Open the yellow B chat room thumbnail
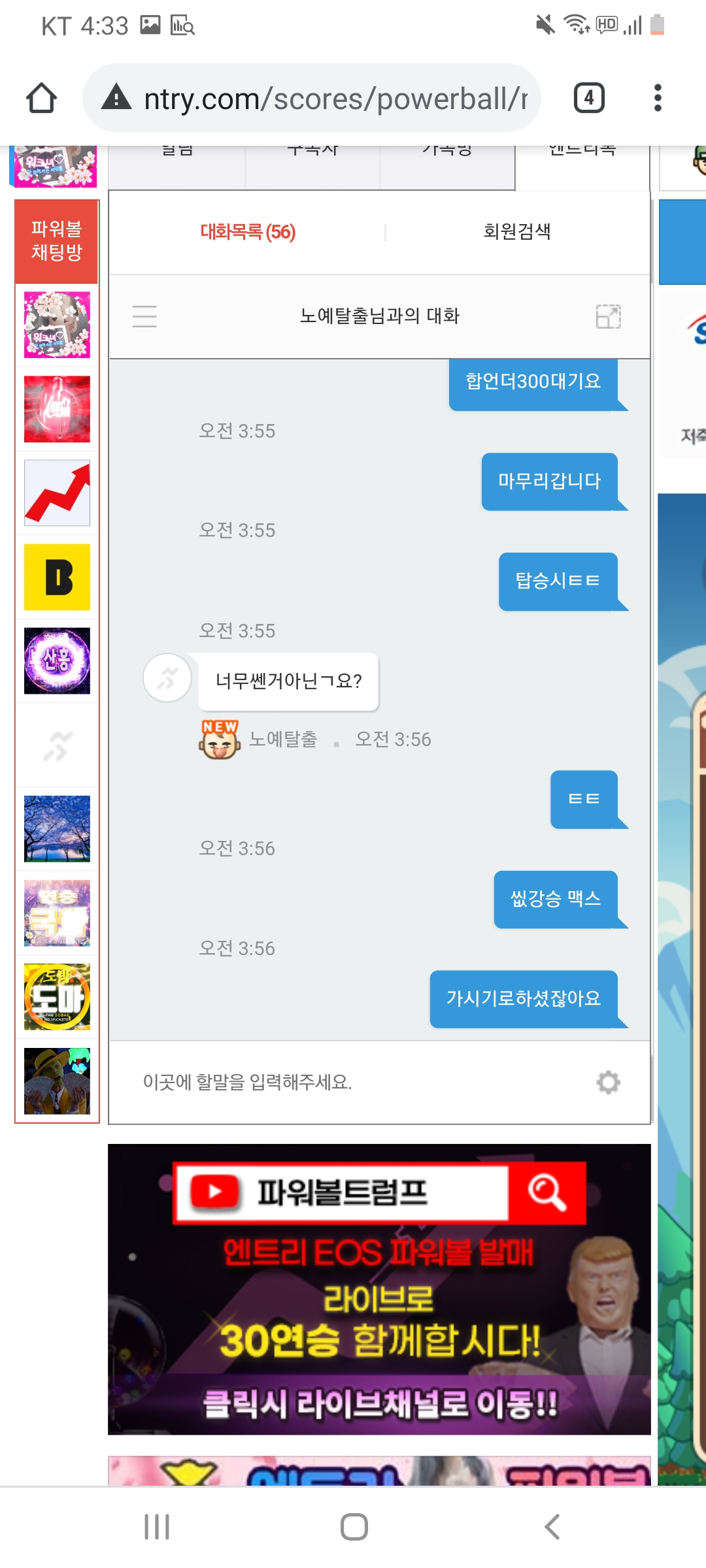This screenshot has height=1568, width=706. (x=57, y=577)
